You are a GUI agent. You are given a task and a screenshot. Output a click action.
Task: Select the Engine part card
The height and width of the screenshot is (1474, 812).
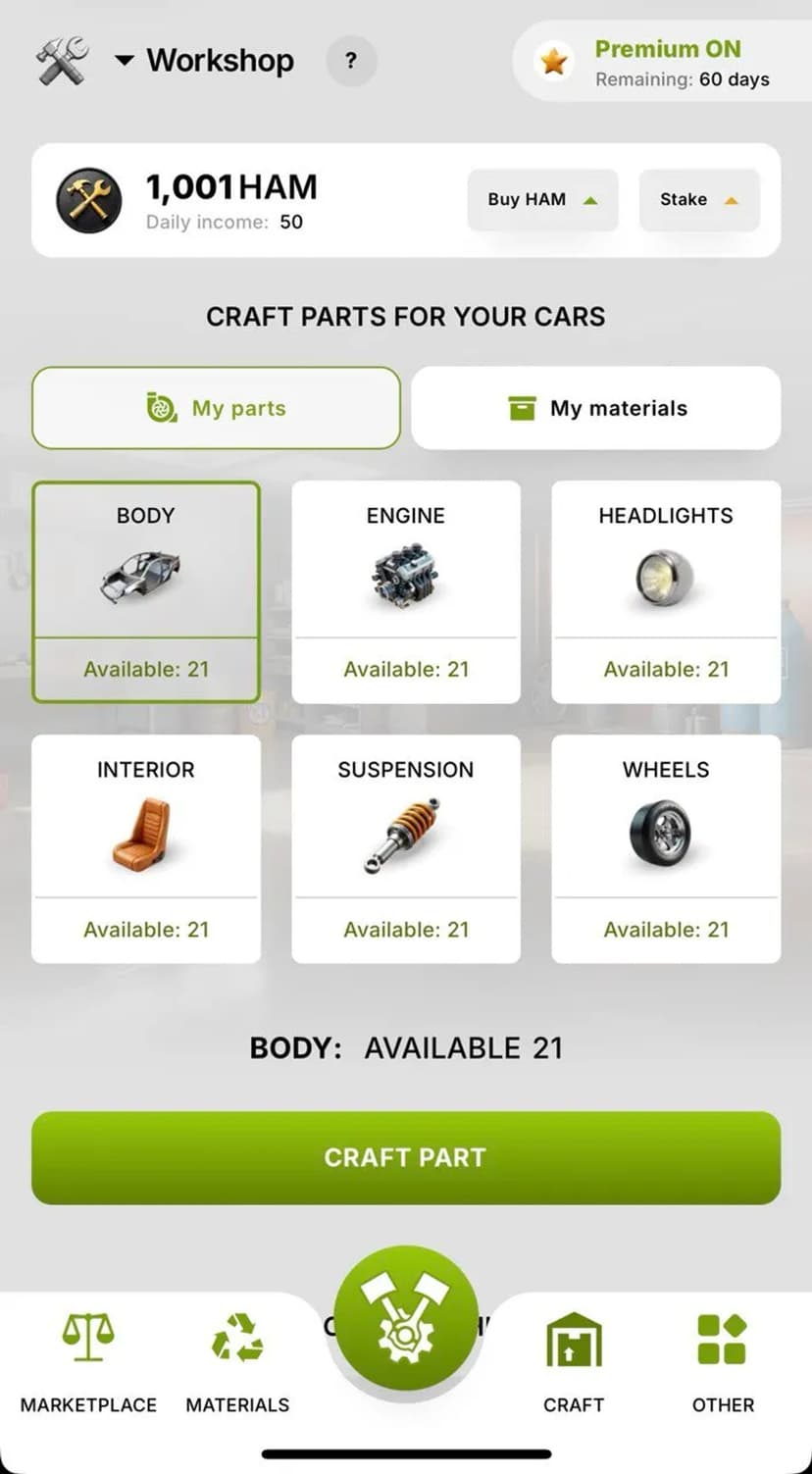coord(406,591)
